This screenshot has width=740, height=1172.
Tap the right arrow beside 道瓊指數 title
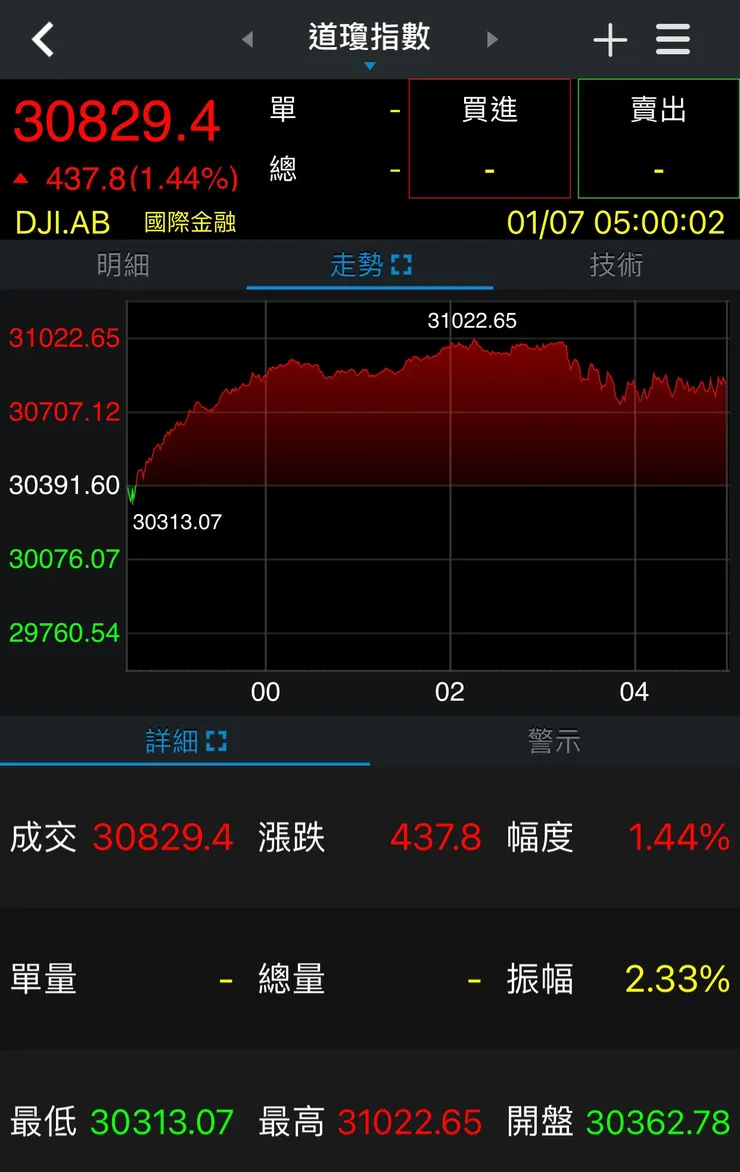click(492, 39)
